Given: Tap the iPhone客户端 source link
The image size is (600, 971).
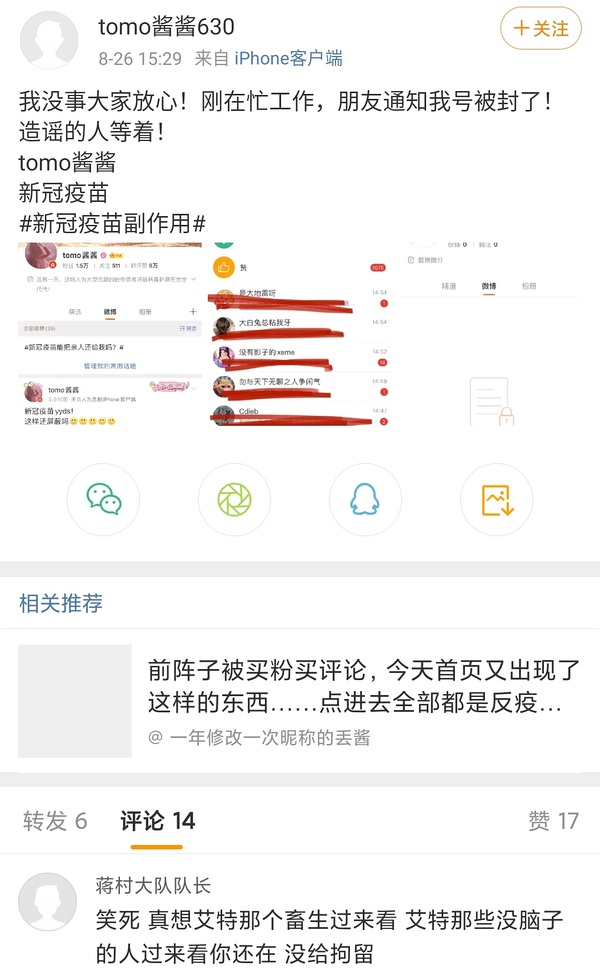Looking at the screenshot, I should [x=288, y=58].
